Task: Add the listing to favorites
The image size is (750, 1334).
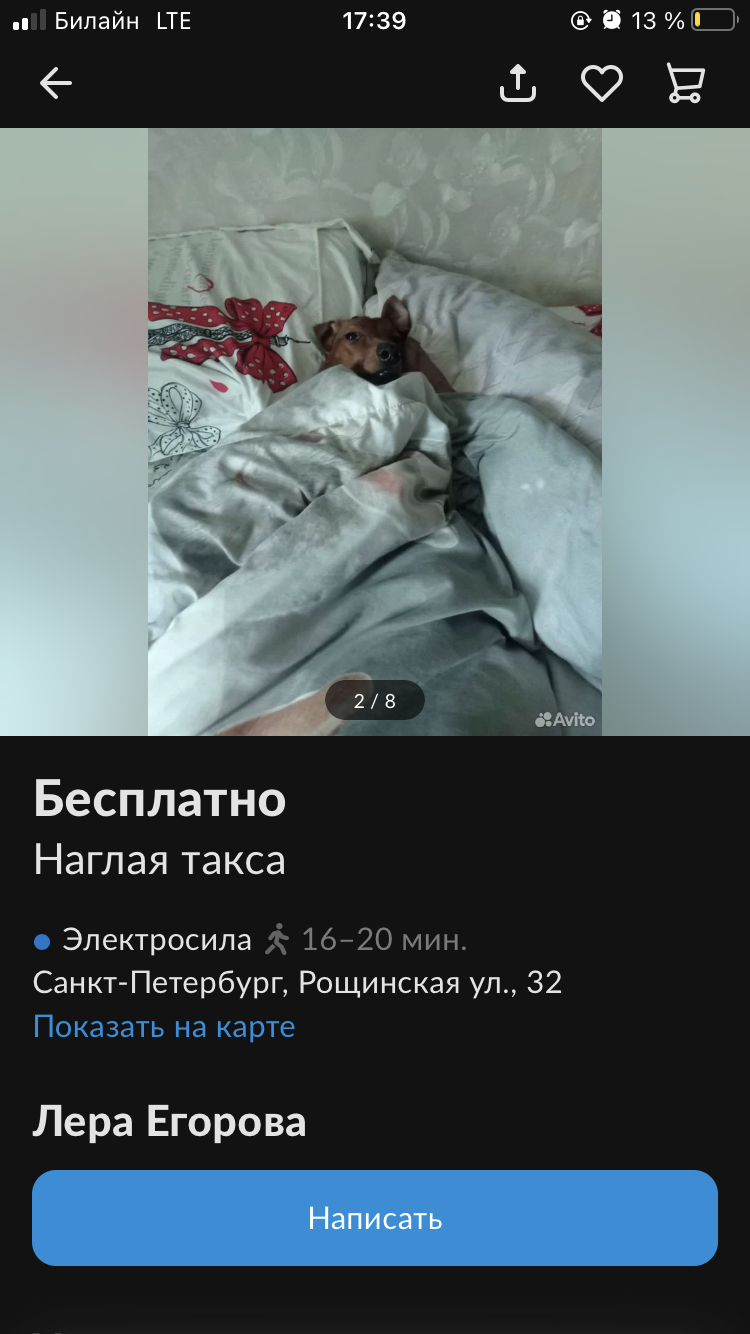Action: pyautogui.click(x=602, y=84)
